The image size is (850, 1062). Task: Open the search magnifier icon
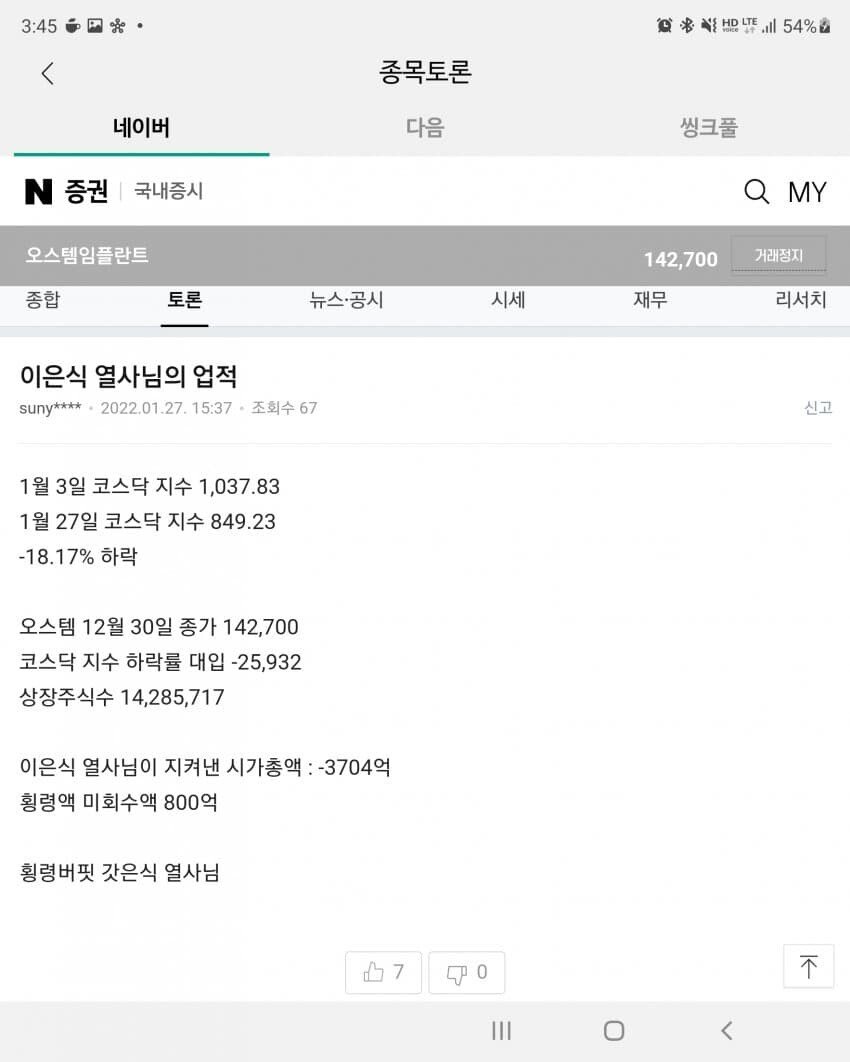(757, 192)
